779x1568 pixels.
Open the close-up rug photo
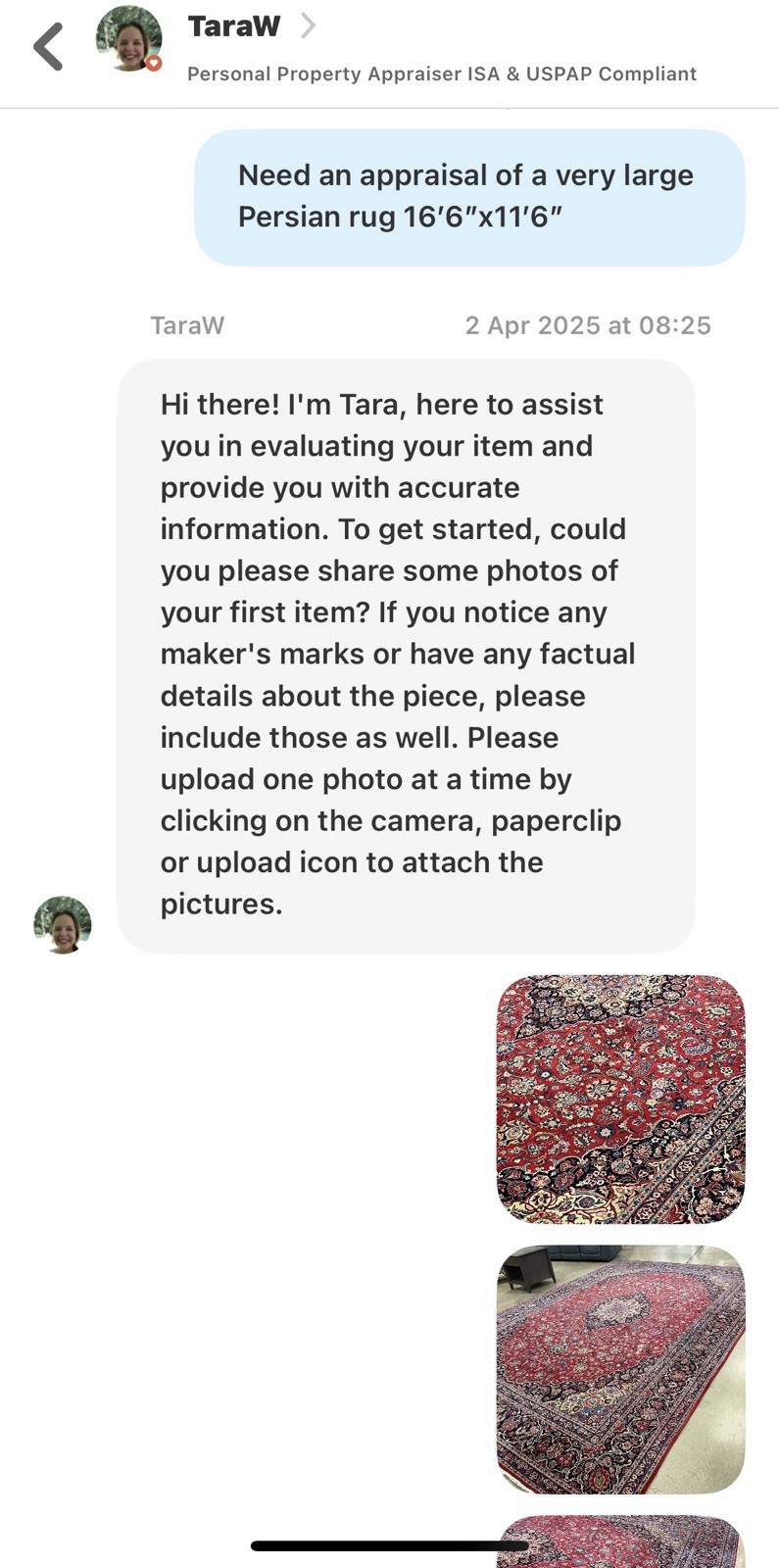620,1099
